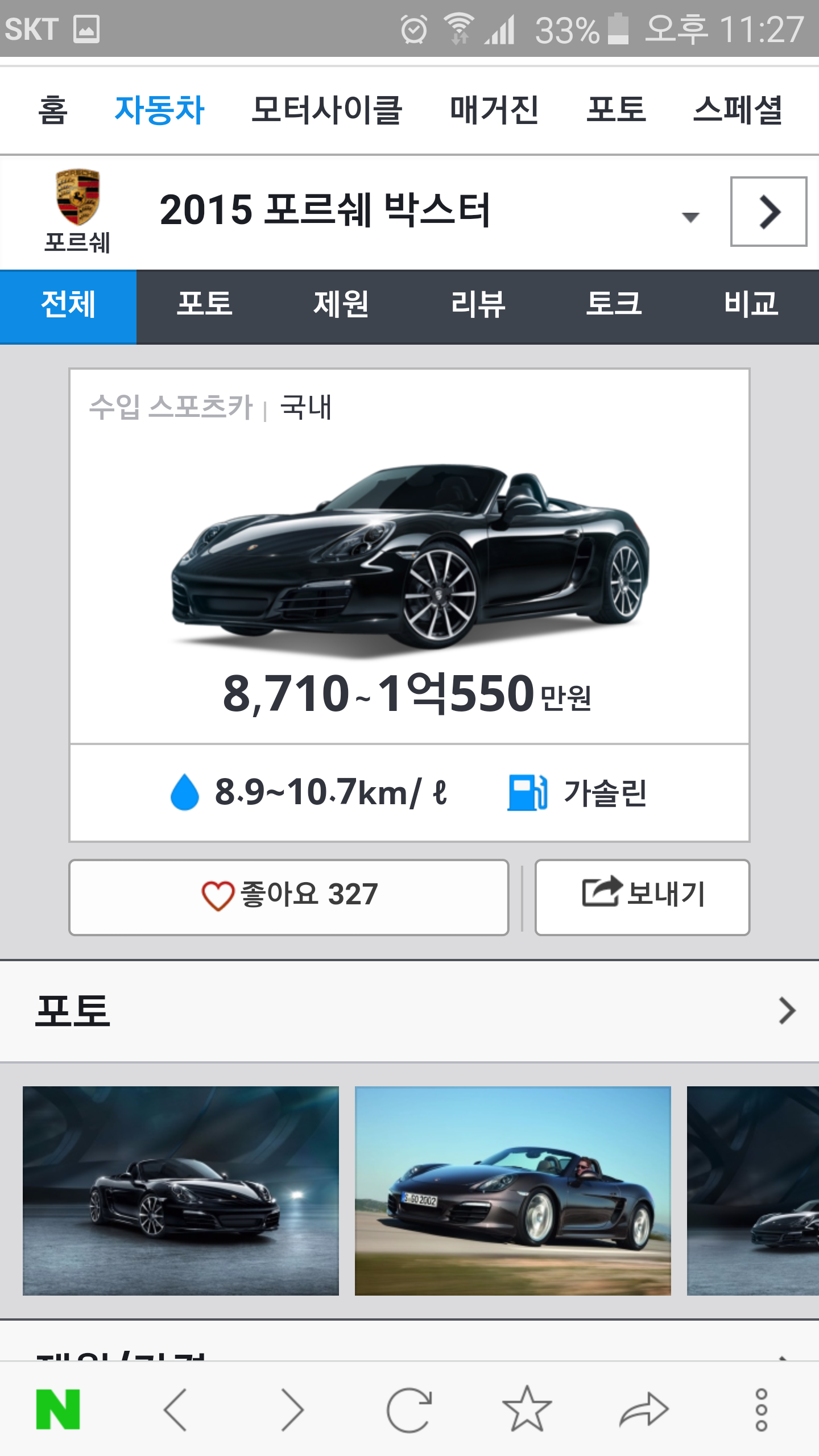
Task: Go to the 포토 top navigation item
Action: tap(616, 110)
